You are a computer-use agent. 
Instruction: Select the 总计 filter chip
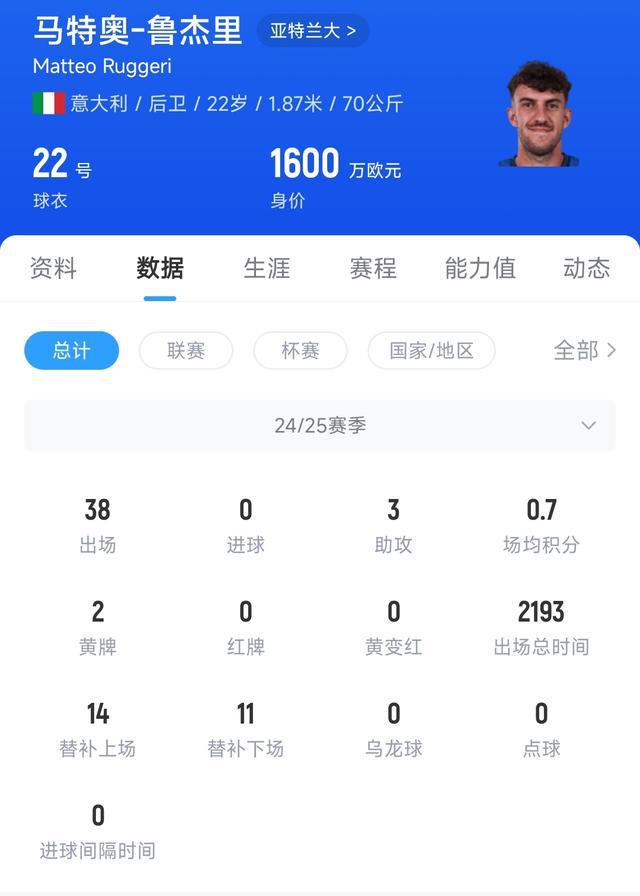[71, 351]
